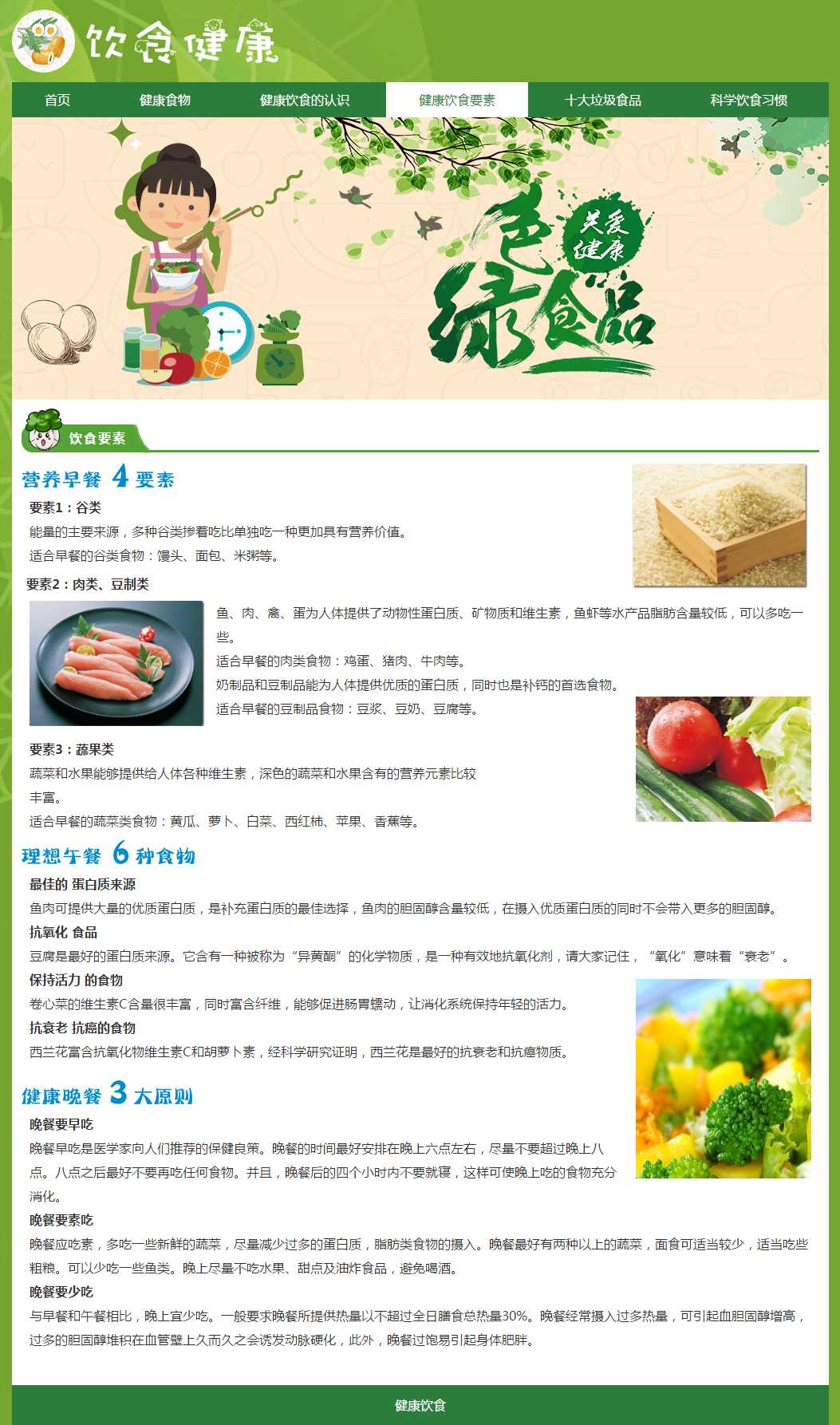Open 健康饮食的认识 page
The image size is (840, 1425).
(x=305, y=100)
